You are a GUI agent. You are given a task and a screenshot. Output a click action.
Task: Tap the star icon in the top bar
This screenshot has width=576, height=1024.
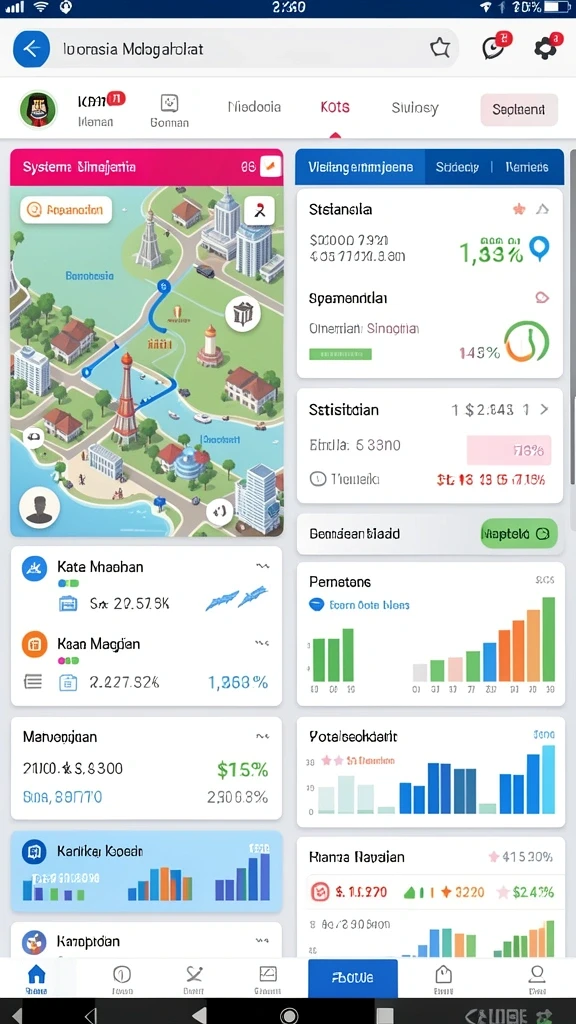(x=440, y=48)
